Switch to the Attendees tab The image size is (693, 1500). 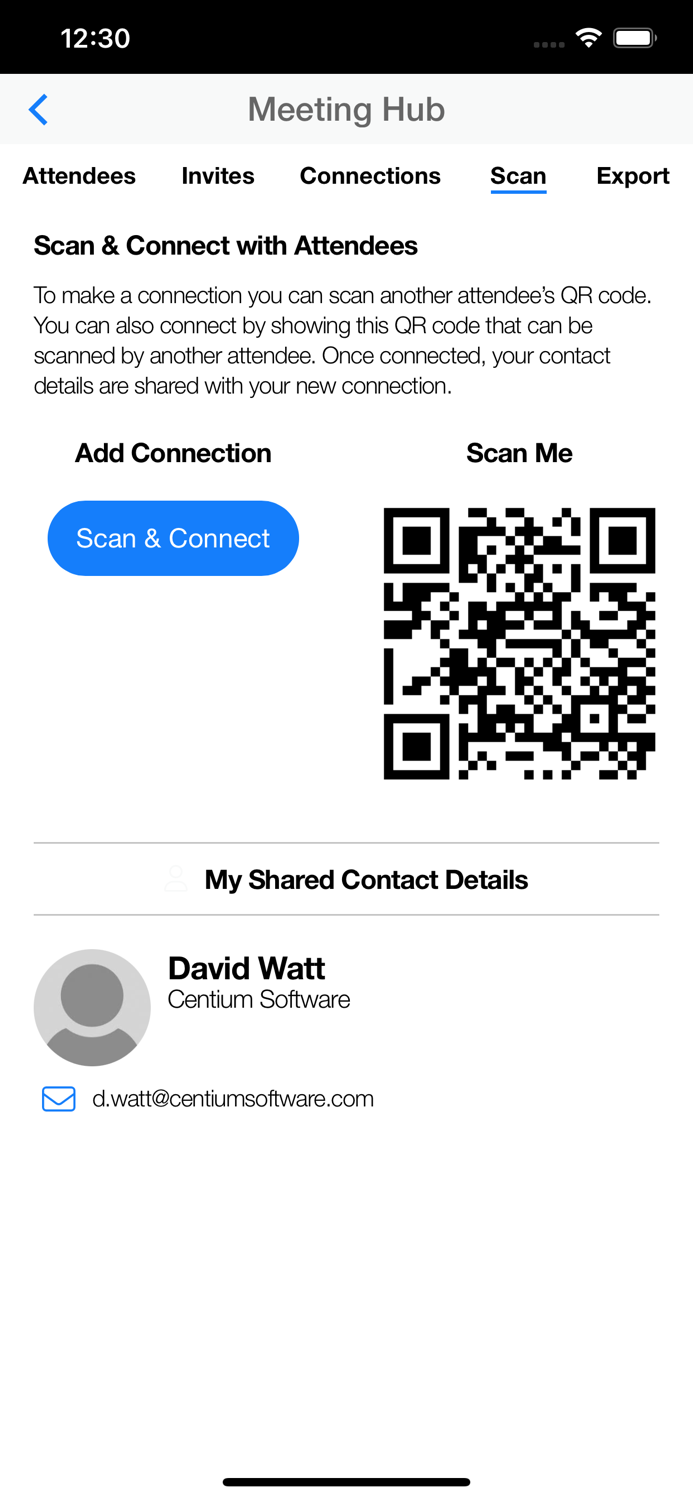79,176
